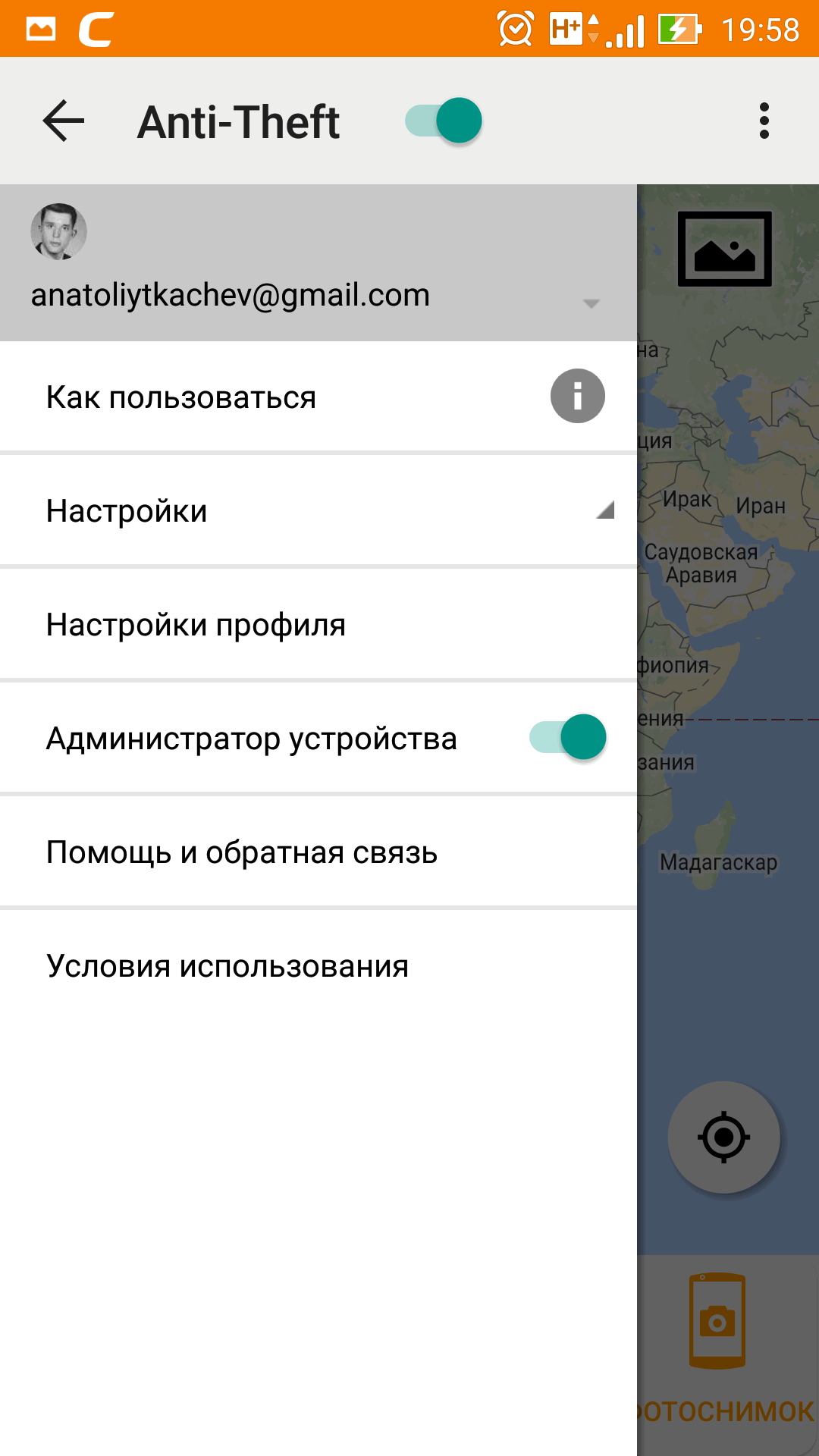Open Помощь и обратная связь
The width and height of the screenshot is (819, 1456).
318,852
